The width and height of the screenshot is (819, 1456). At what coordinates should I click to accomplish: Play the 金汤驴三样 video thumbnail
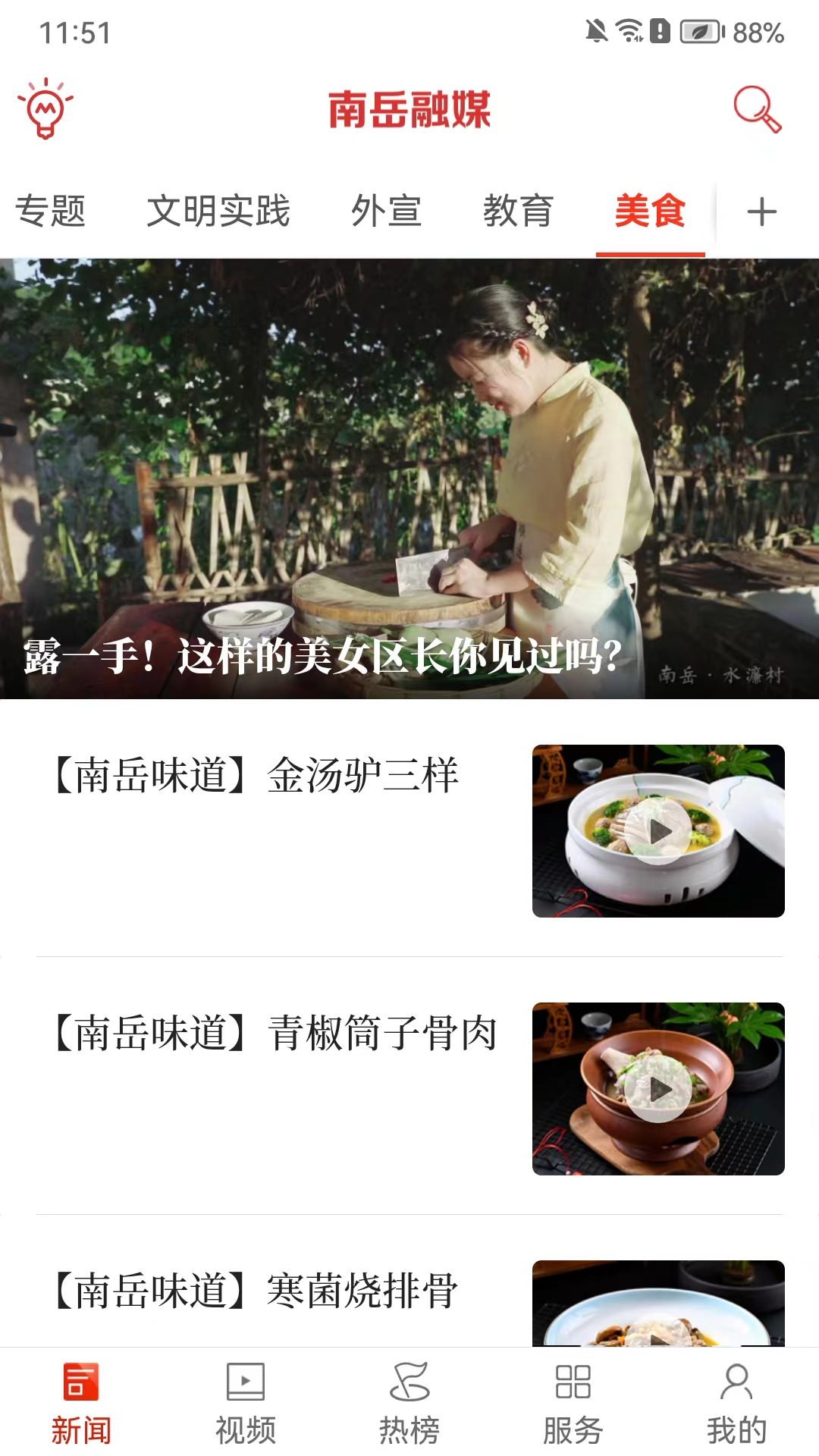[x=658, y=831]
